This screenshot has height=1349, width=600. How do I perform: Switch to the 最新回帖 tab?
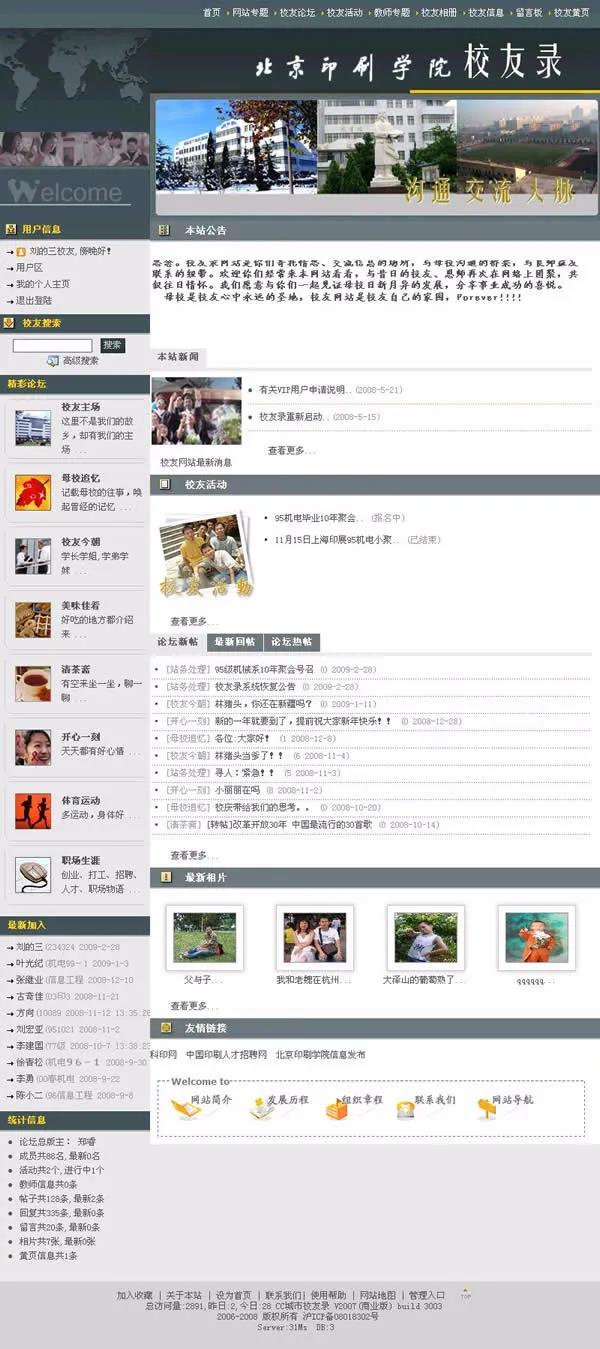[x=235, y=642]
